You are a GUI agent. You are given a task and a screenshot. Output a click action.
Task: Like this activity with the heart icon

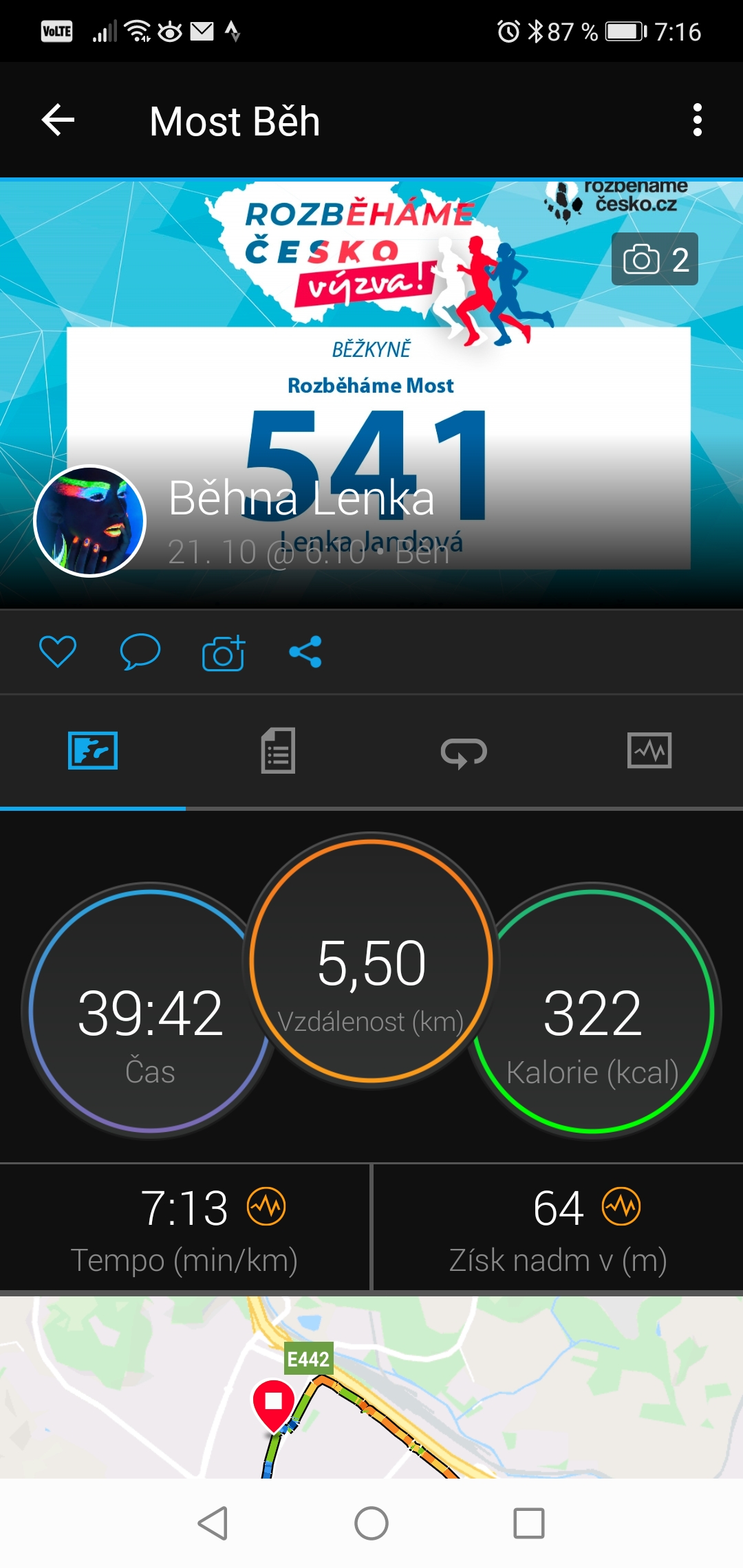(58, 651)
